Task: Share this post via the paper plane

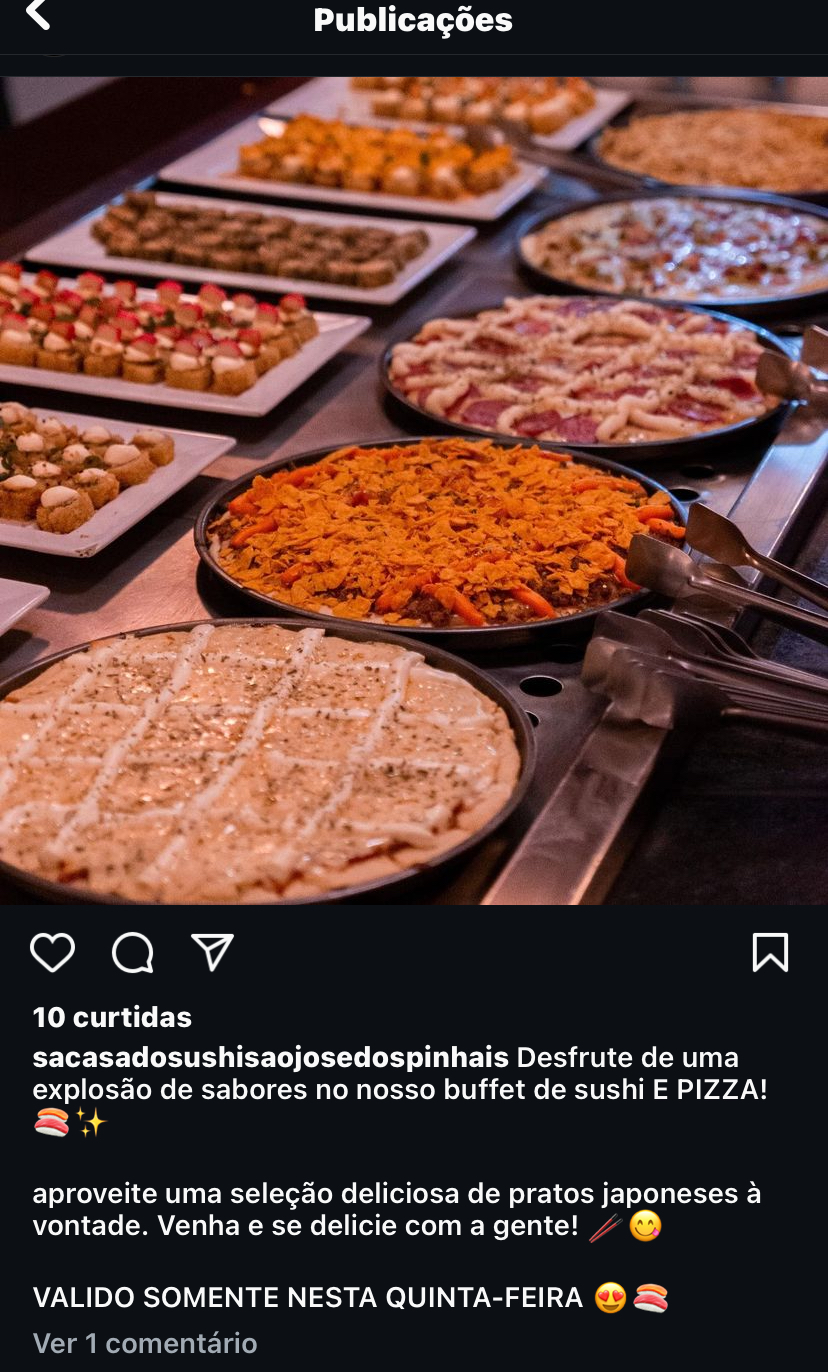Action: point(212,952)
